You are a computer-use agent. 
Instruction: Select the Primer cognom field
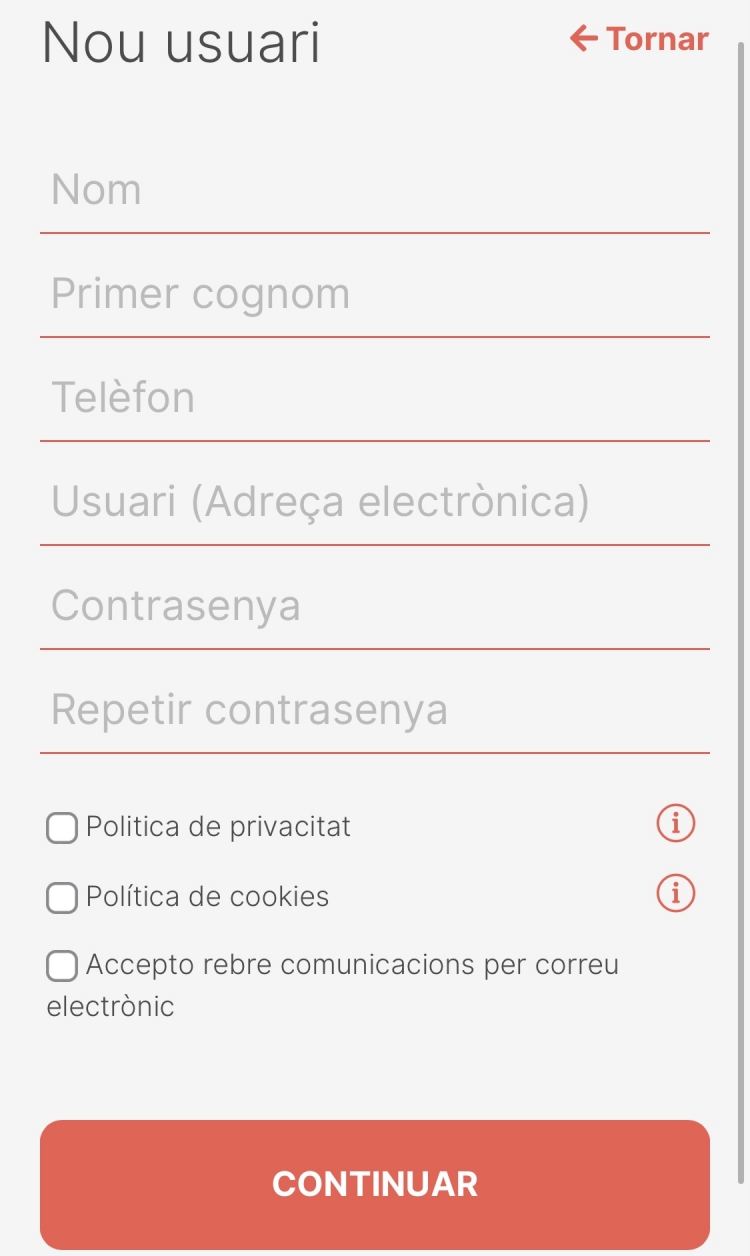point(375,294)
